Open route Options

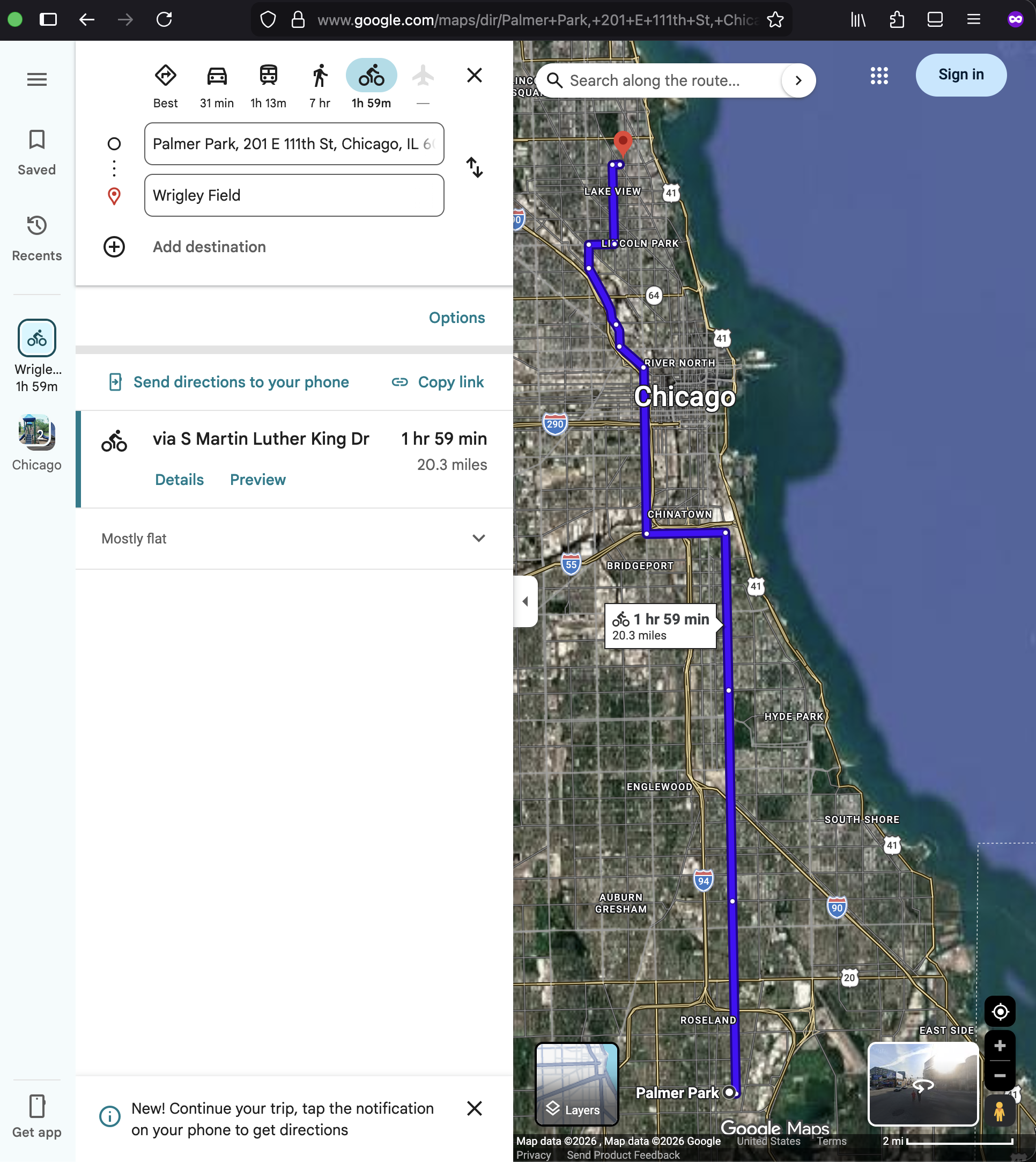456,318
